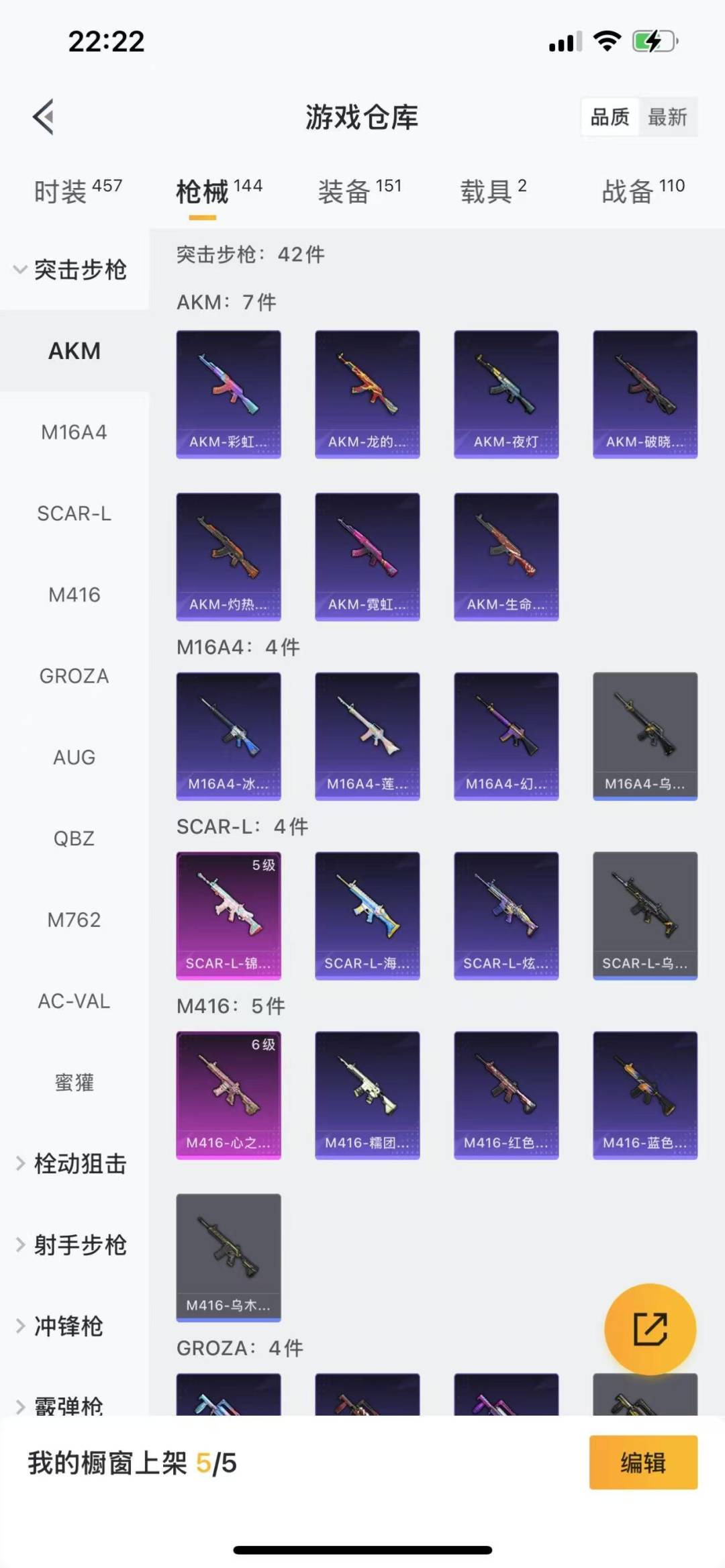Tap the 编辑 button

click(x=643, y=1463)
